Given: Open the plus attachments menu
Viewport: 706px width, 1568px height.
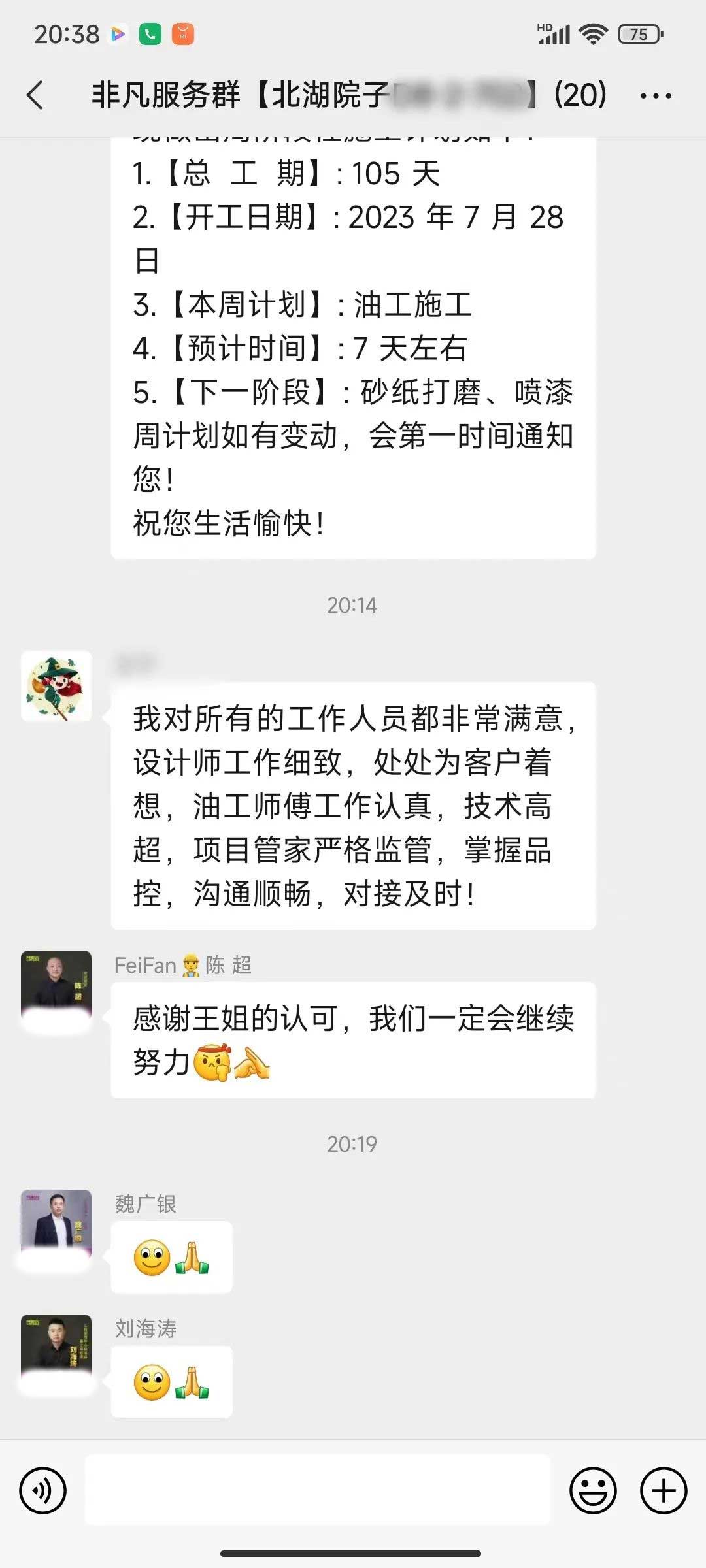Looking at the screenshot, I should click(663, 1490).
